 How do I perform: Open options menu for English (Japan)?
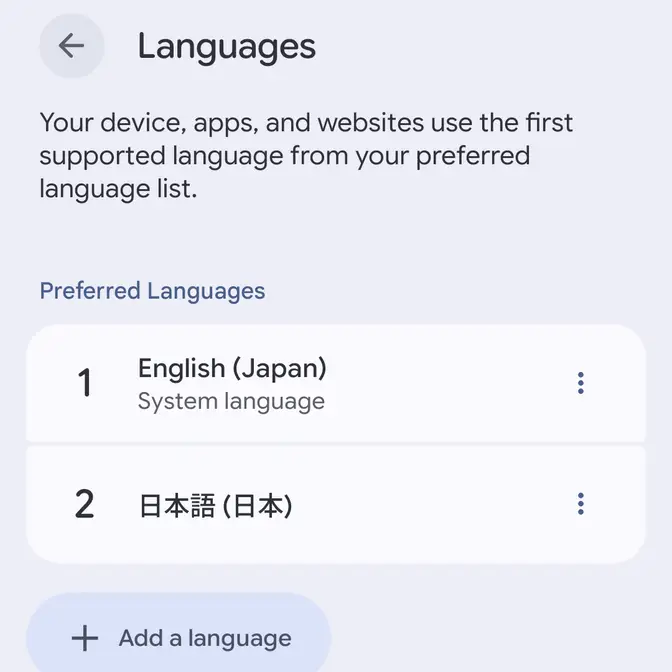[x=580, y=383]
